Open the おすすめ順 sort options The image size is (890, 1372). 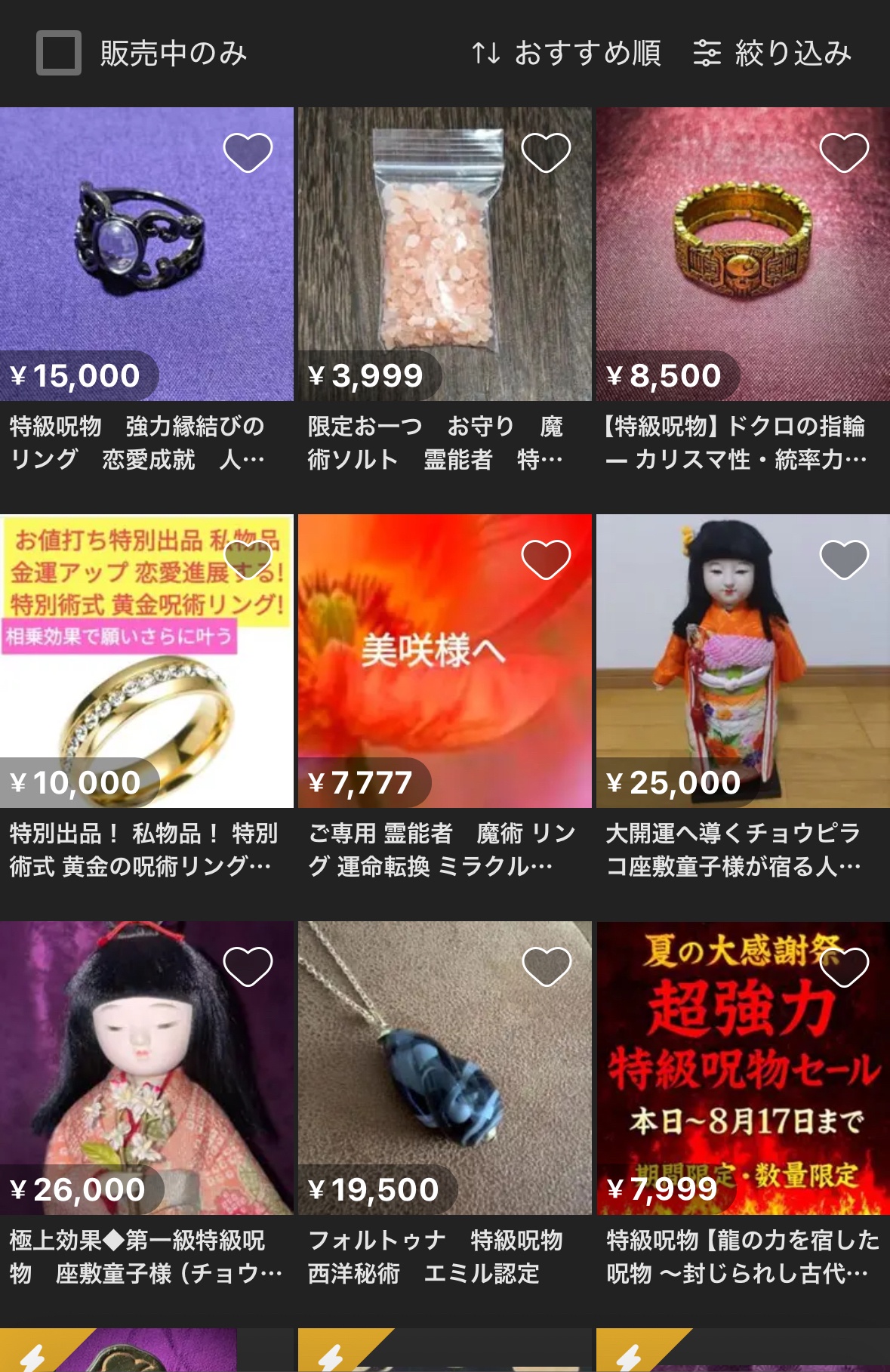tap(566, 54)
